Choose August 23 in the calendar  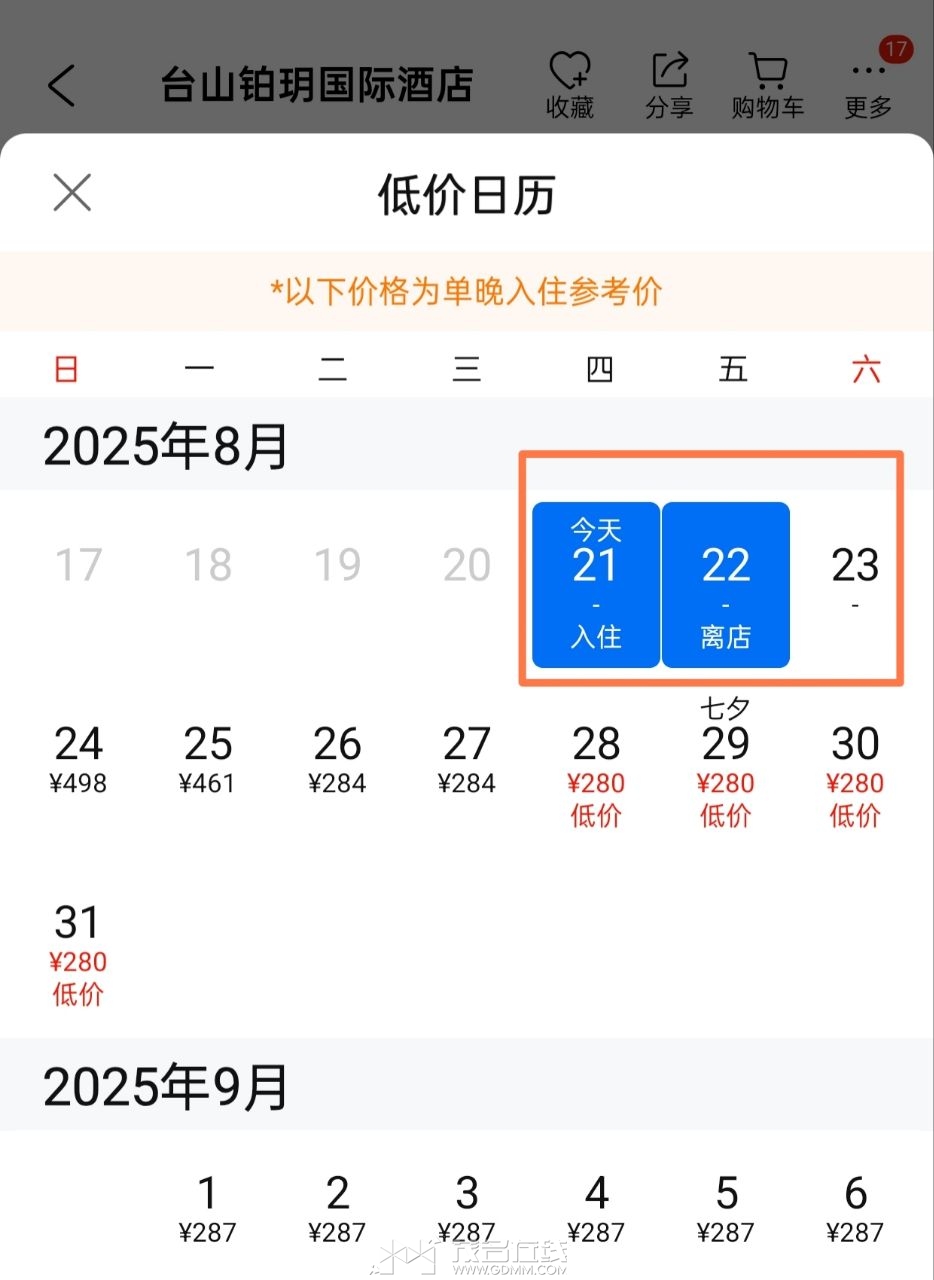click(855, 575)
